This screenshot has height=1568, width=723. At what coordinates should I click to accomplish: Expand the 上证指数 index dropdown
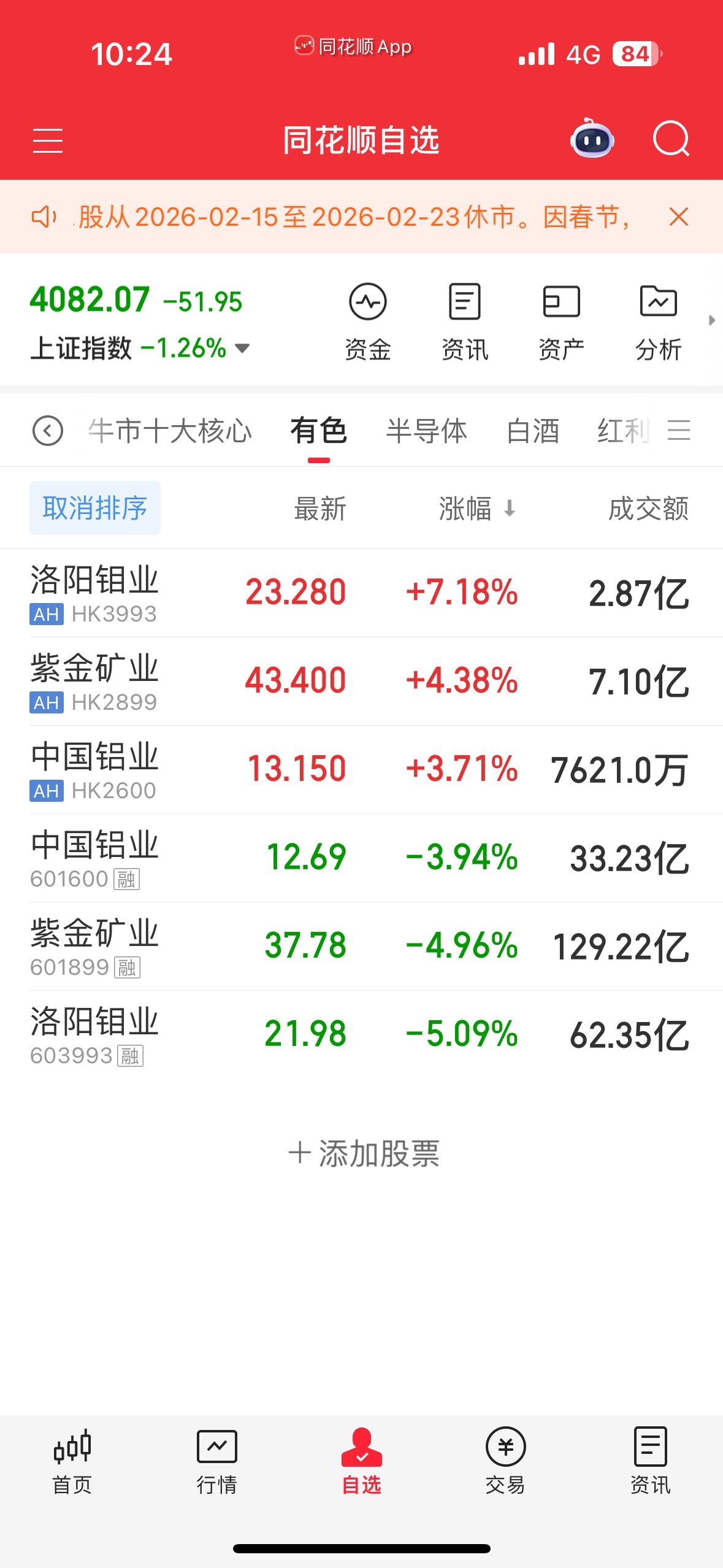[242, 348]
